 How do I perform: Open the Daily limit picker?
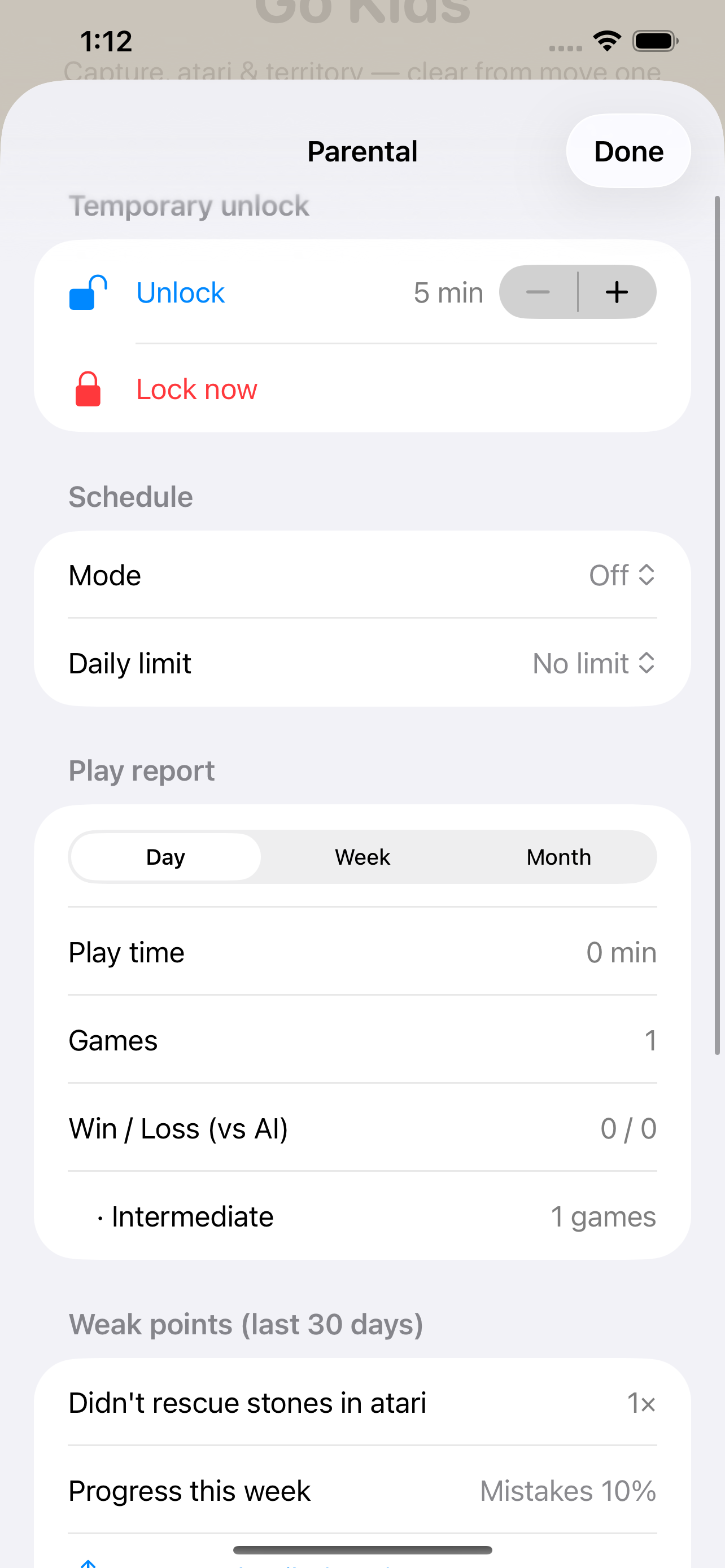(x=362, y=663)
